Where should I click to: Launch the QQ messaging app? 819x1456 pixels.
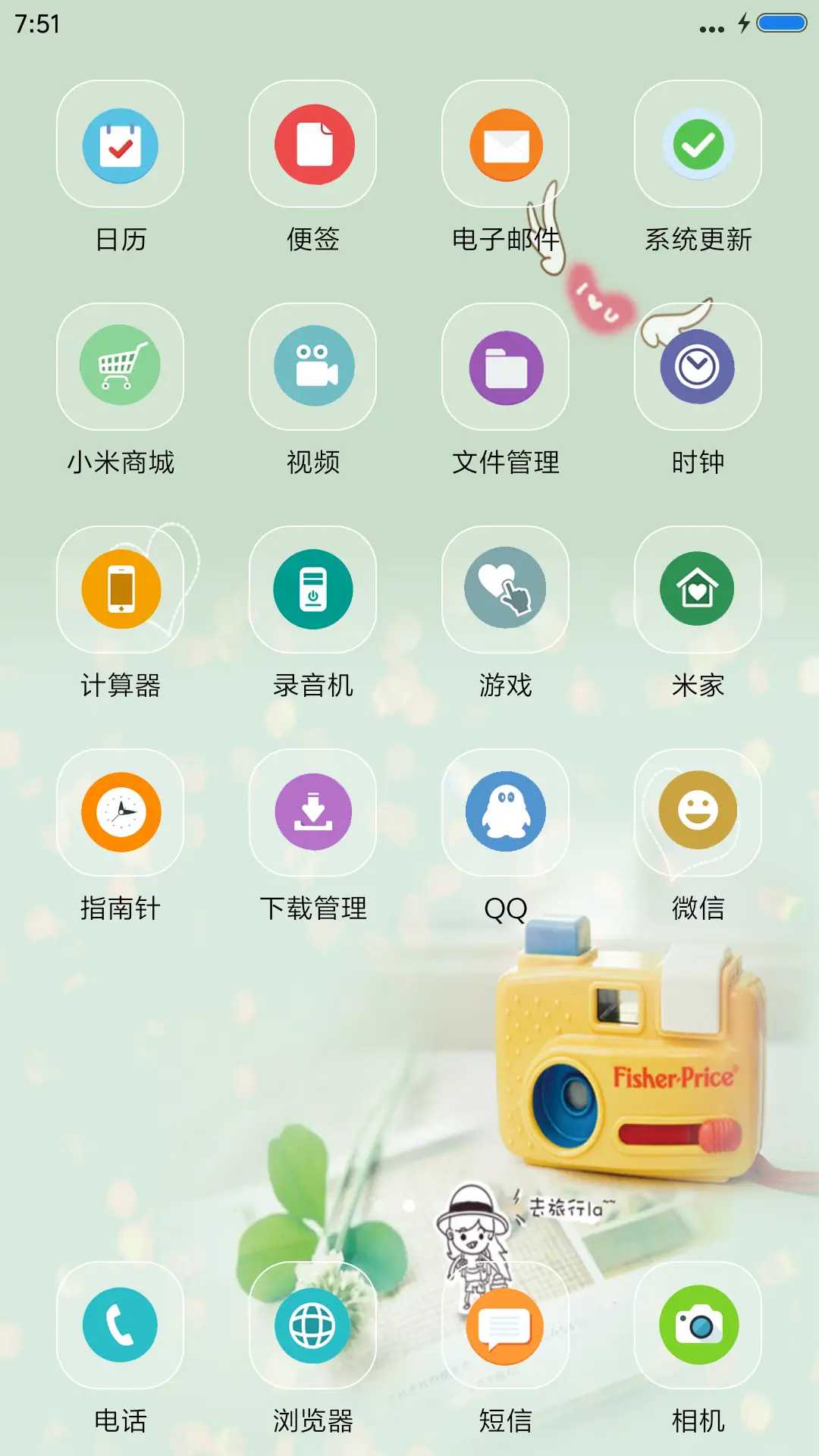coord(505,811)
